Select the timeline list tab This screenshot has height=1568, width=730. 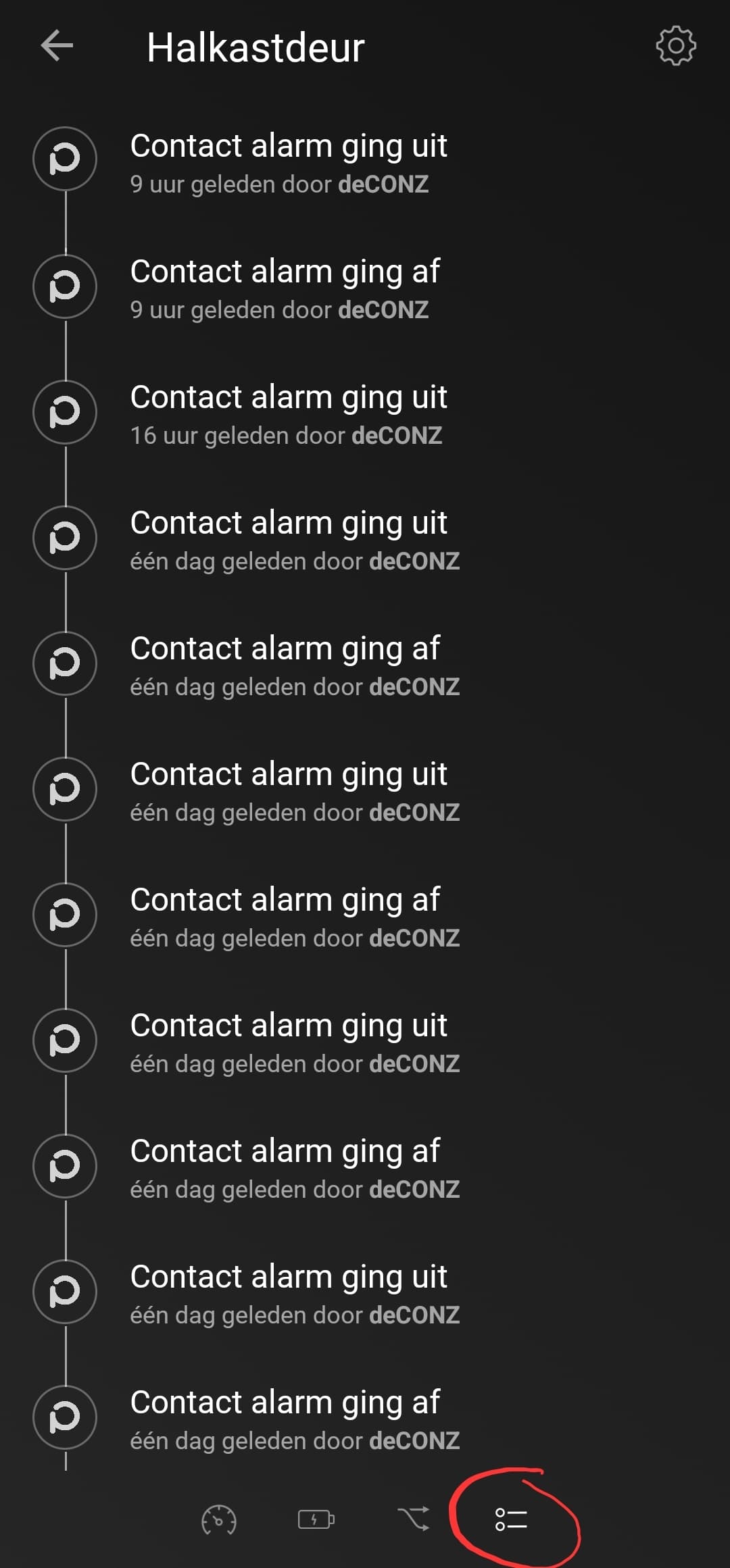511,1519
